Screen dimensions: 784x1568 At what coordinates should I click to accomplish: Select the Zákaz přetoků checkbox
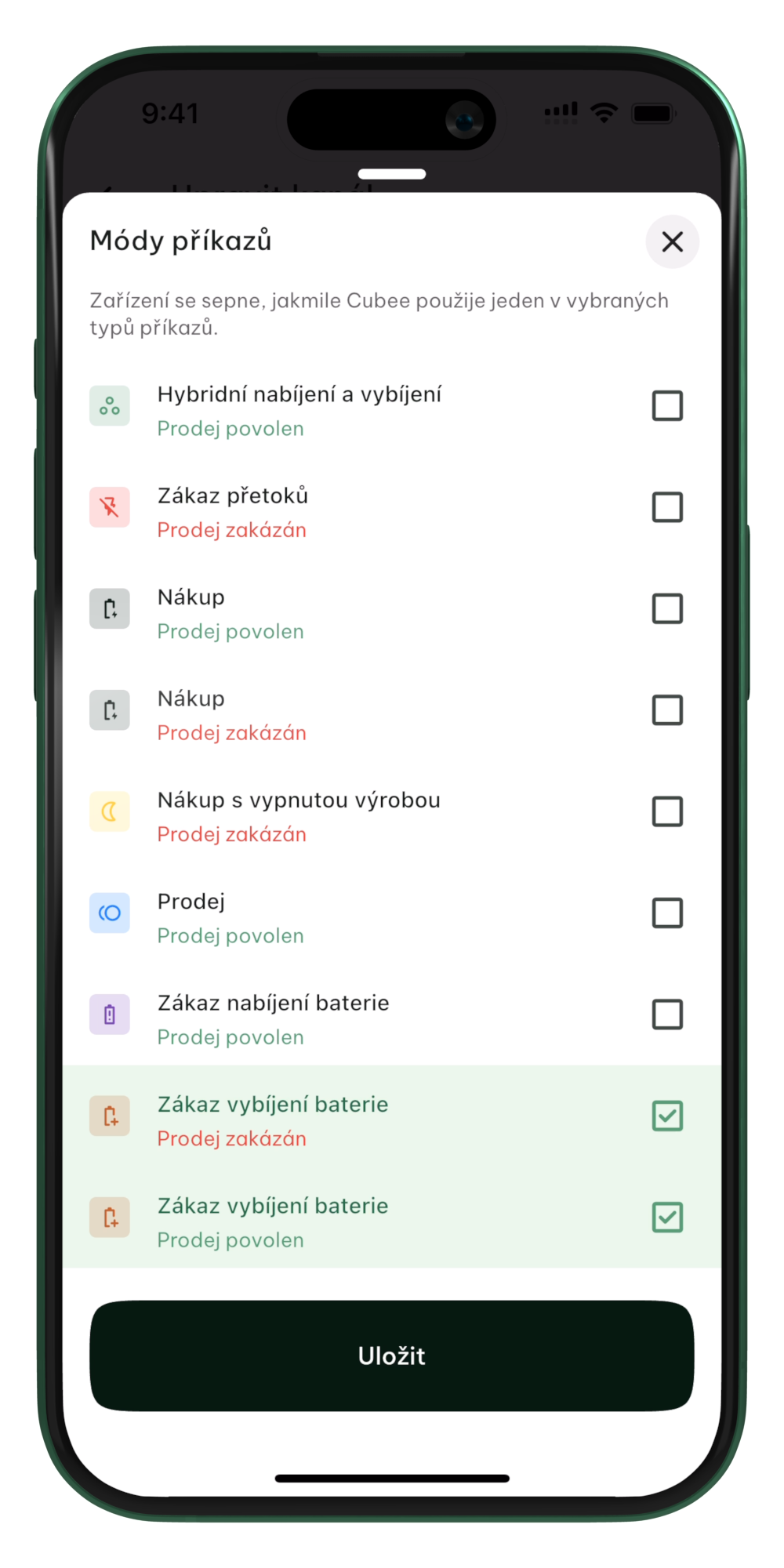click(667, 507)
